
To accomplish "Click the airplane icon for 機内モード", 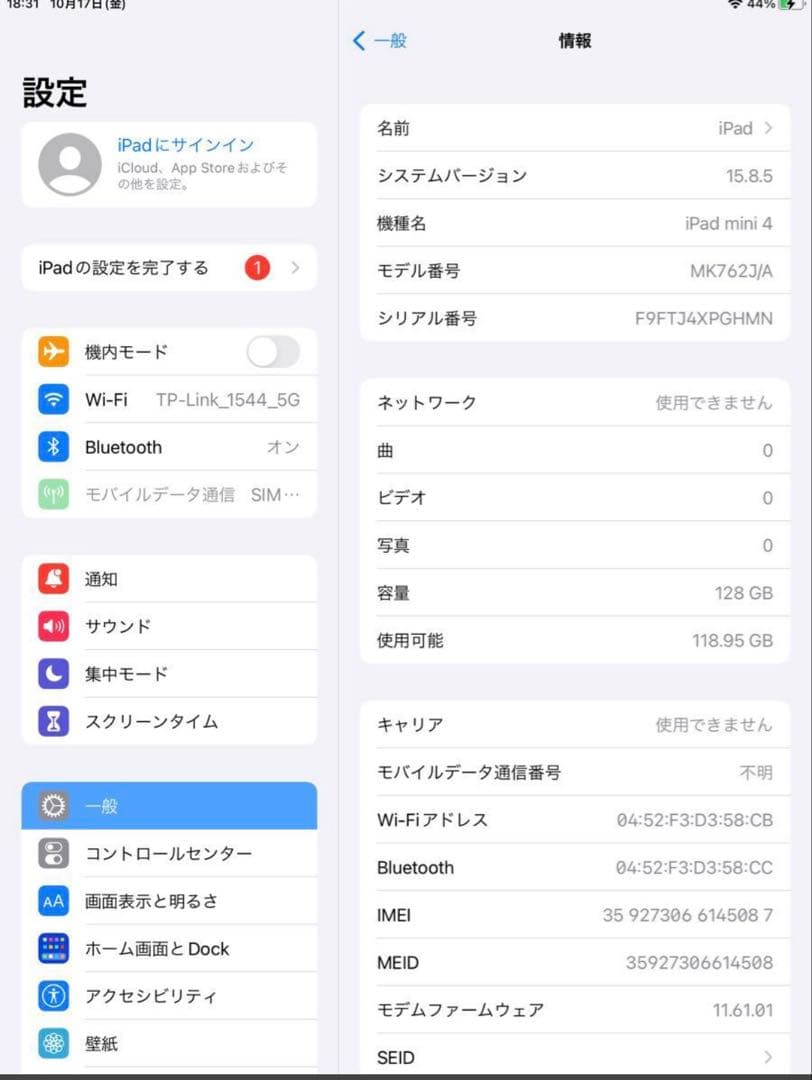I will pos(53,351).
